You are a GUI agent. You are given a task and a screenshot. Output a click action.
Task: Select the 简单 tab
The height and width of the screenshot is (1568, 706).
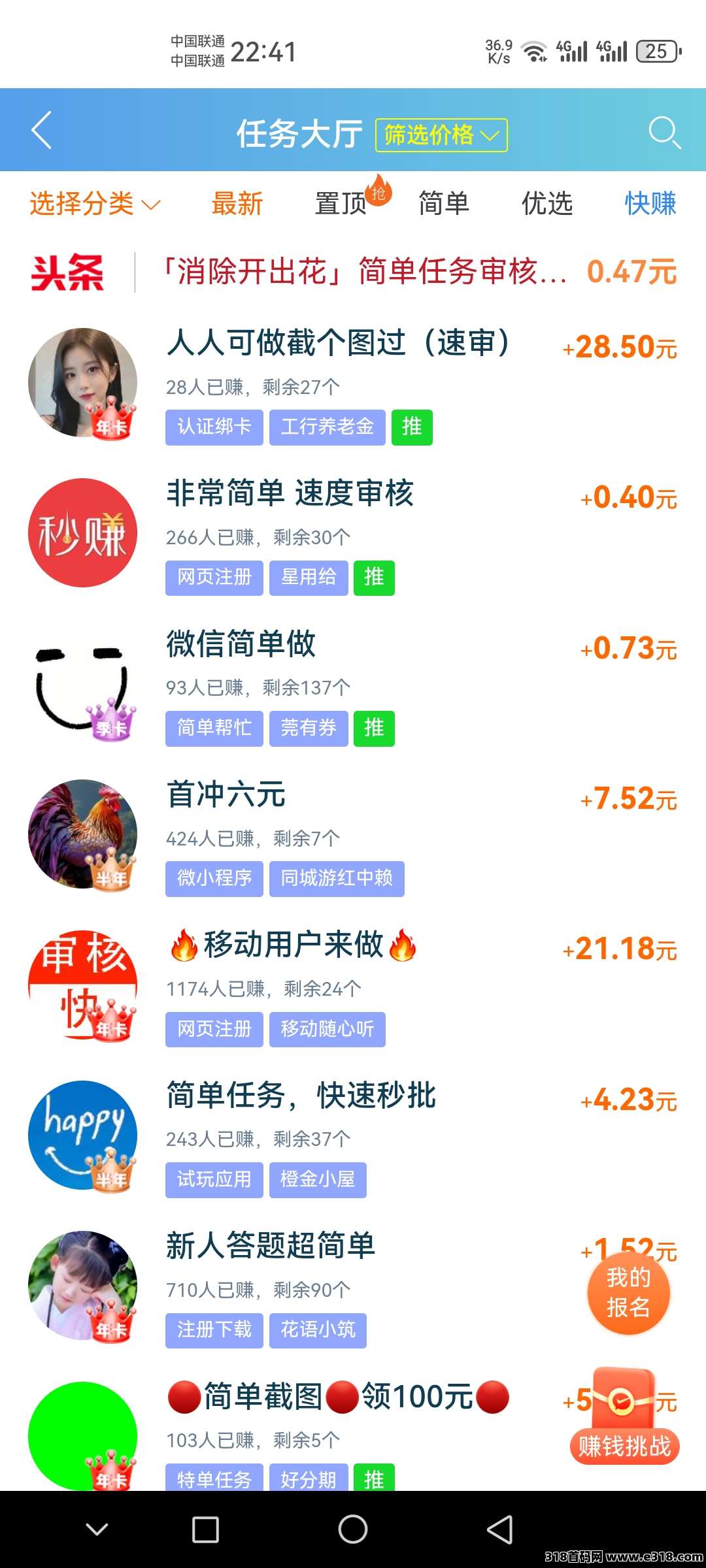tap(444, 204)
